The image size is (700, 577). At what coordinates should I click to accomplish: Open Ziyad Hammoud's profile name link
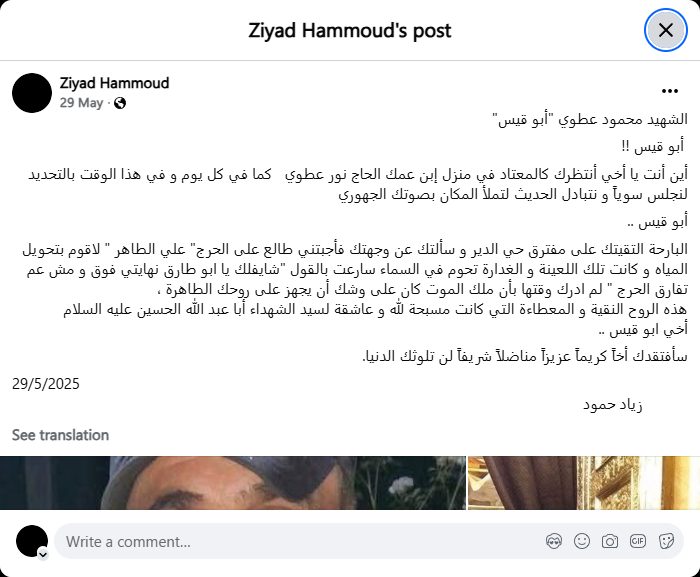pos(114,83)
